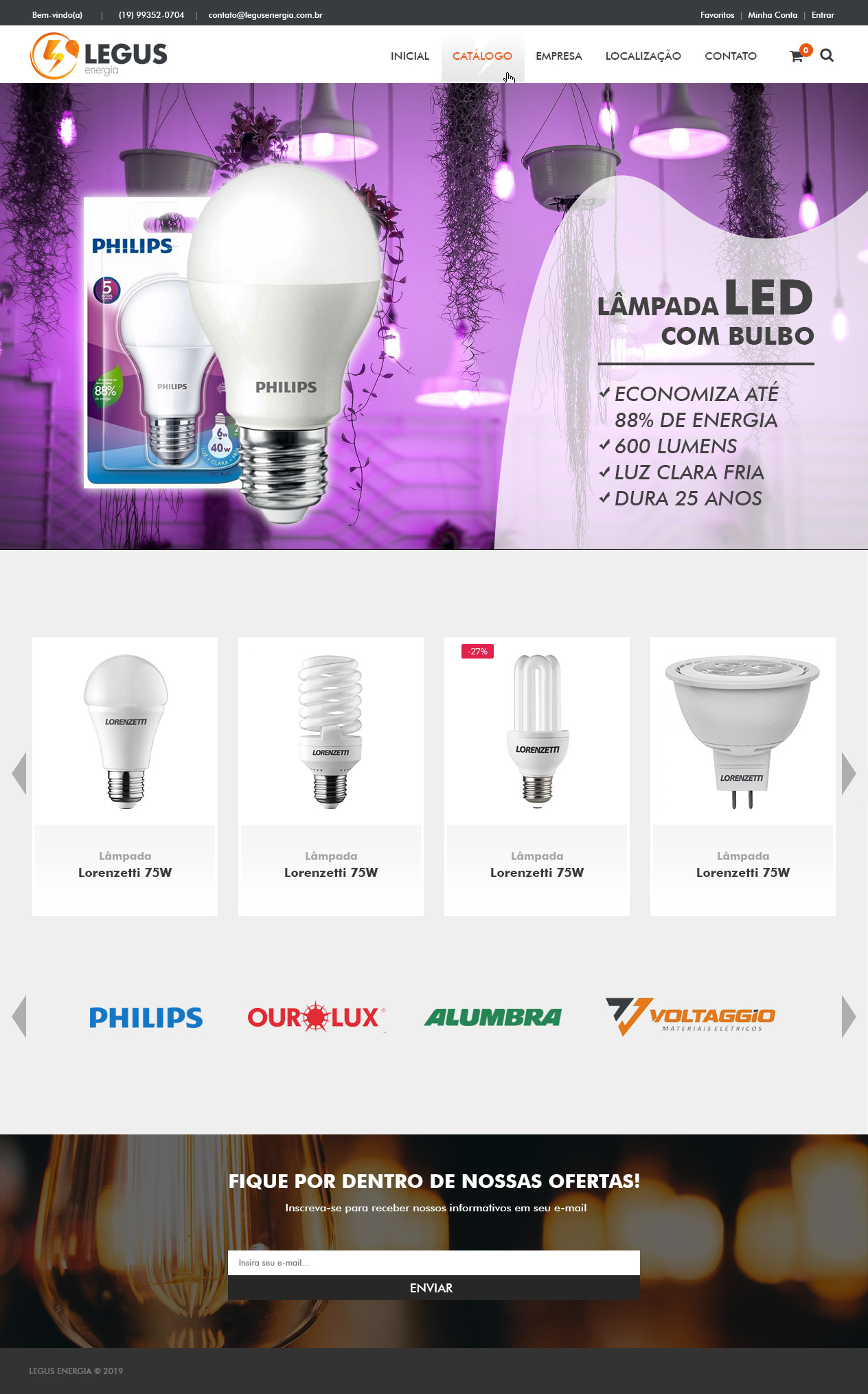868x1394 pixels.
Task: Show next products with right arrow
Action: tap(849, 773)
